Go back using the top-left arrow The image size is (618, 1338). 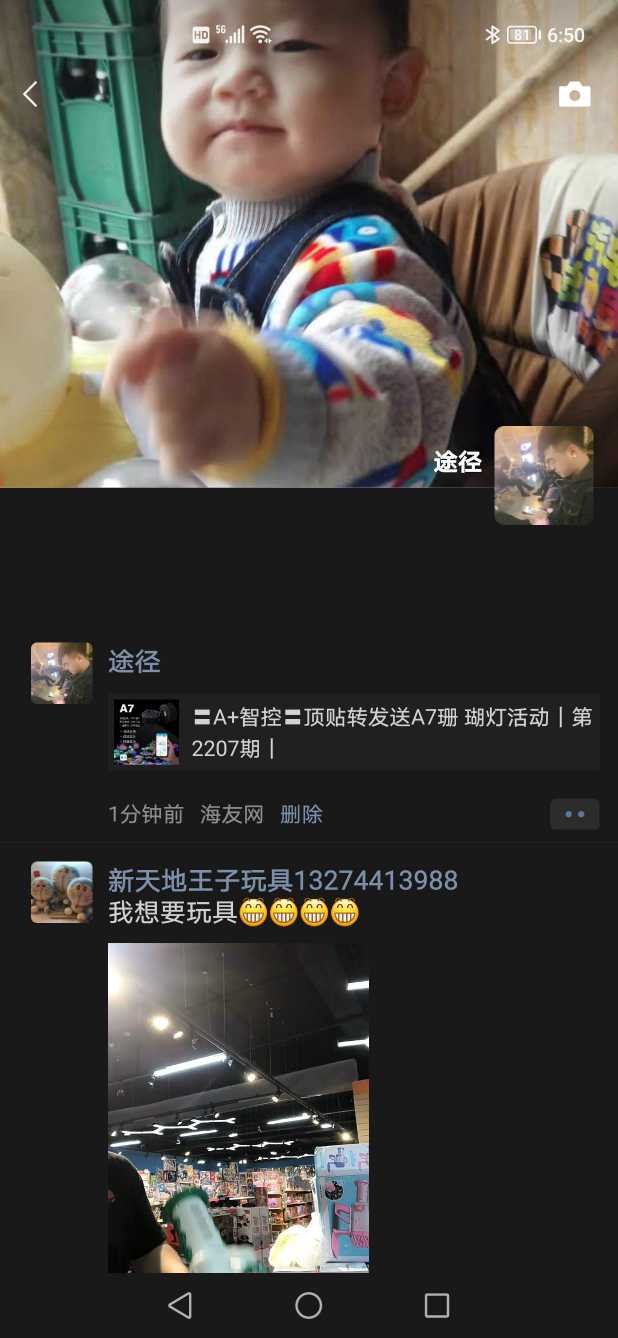click(30, 95)
